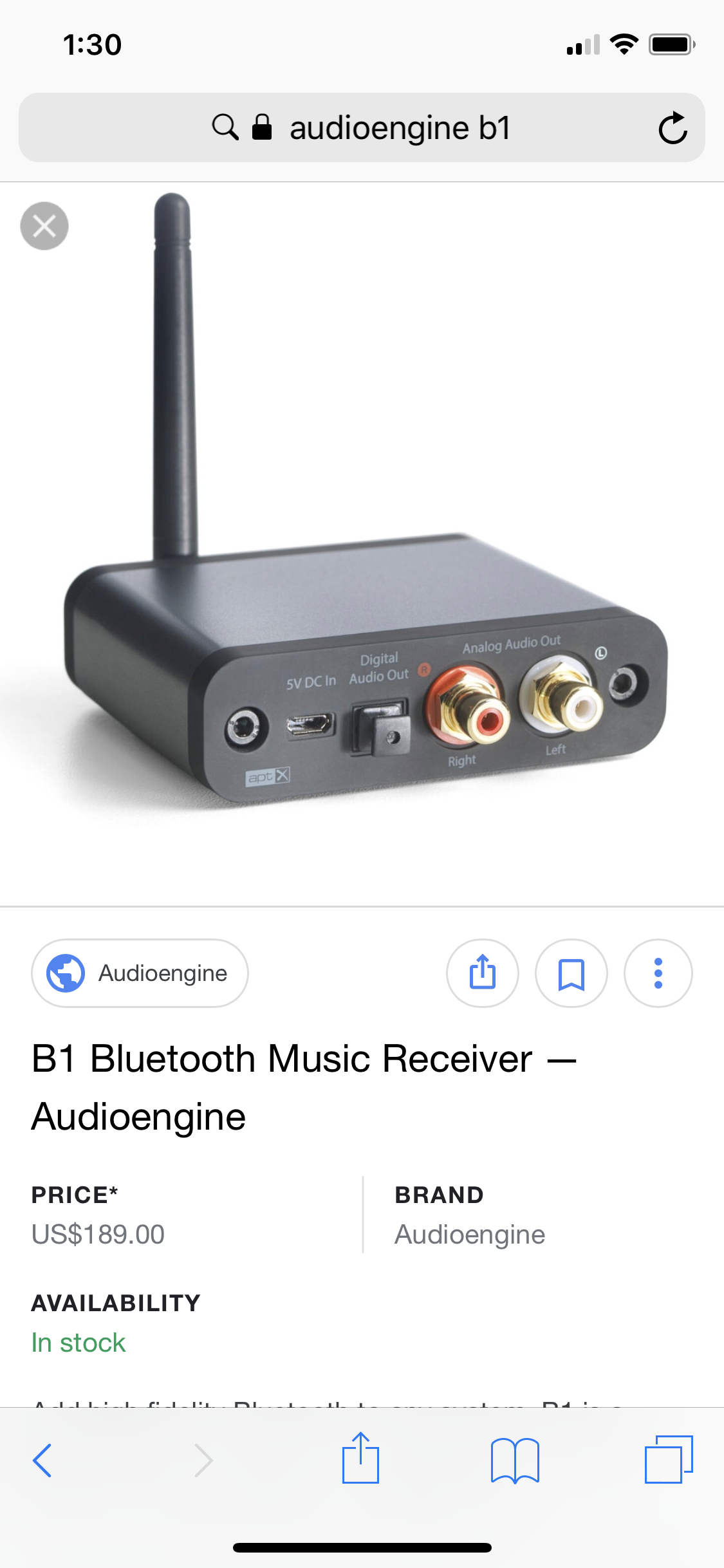
Task: Close the product image preview
Action: (44, 226)
